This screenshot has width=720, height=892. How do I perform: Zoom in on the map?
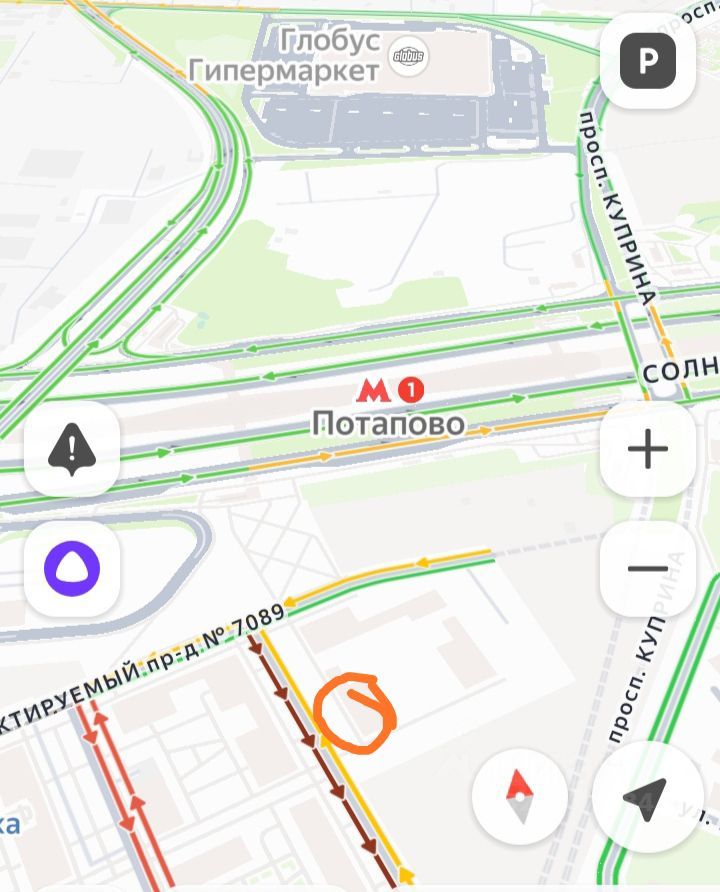coord(648,449)
